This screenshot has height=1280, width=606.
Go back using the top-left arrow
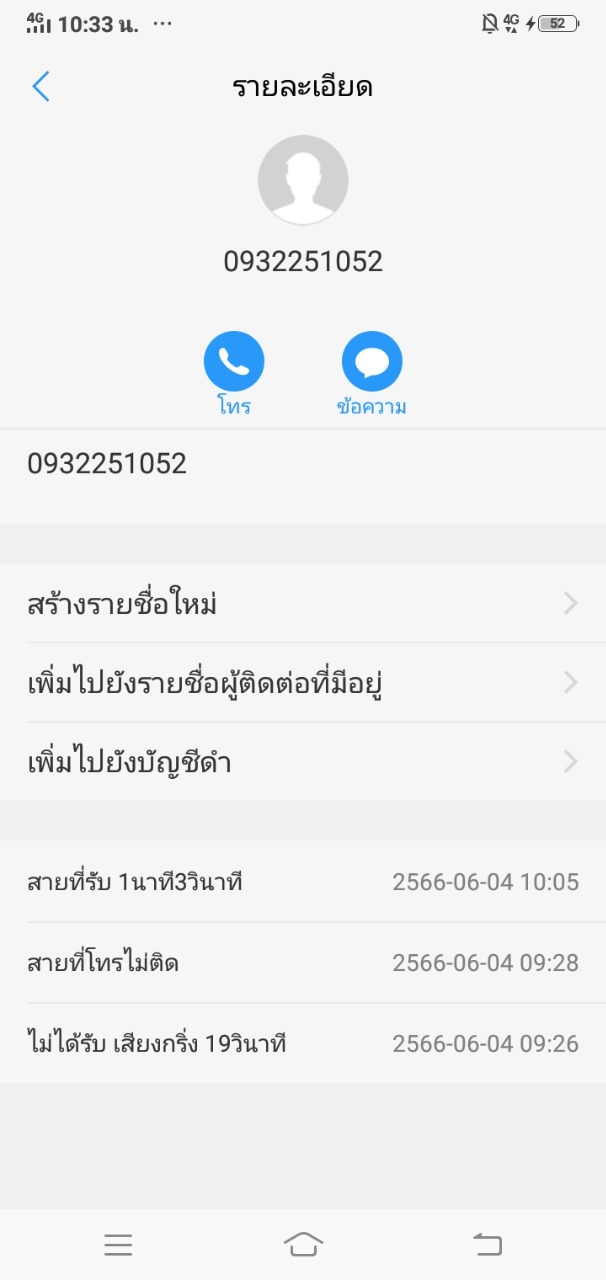coord(41,87)
